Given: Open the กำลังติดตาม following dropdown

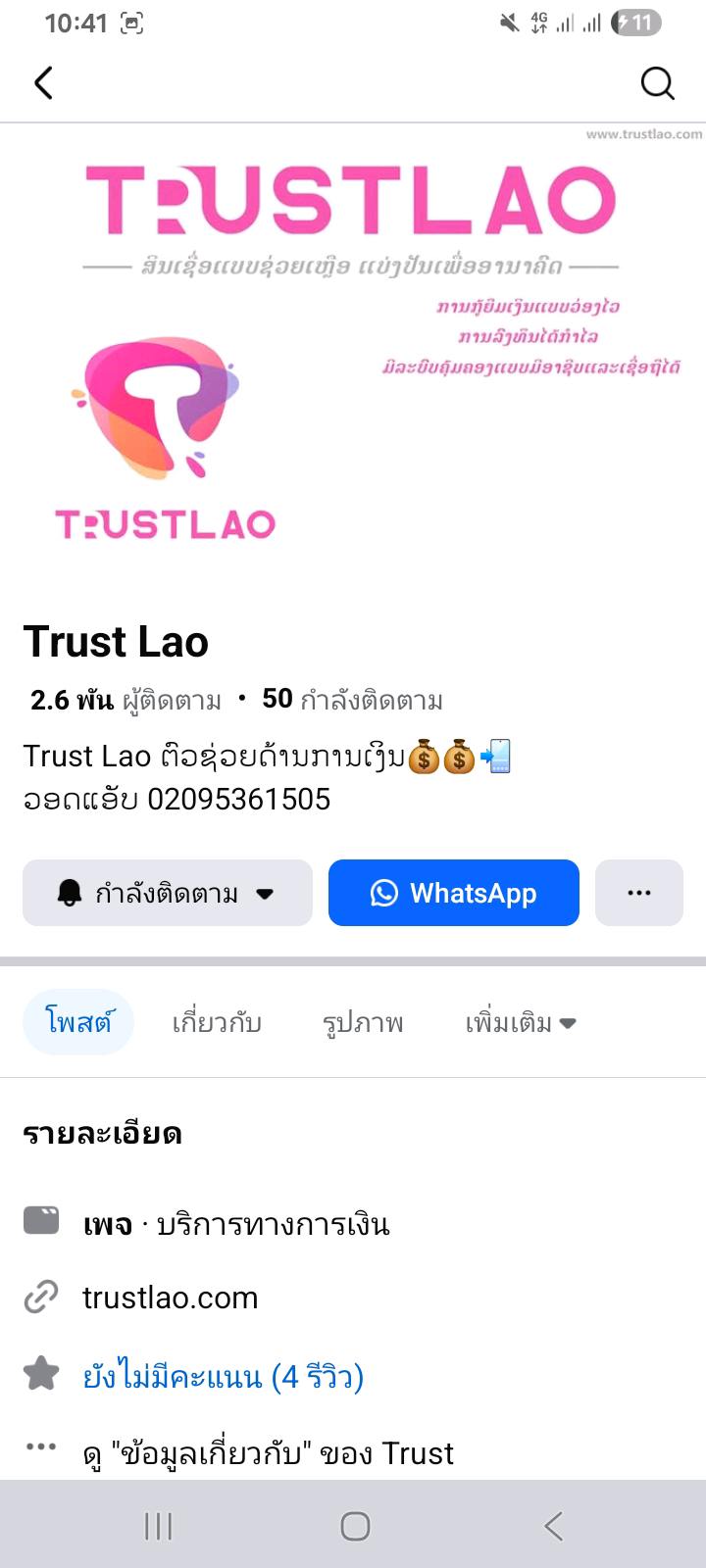Looking at the screenshot, I should [x=168, y=893].
